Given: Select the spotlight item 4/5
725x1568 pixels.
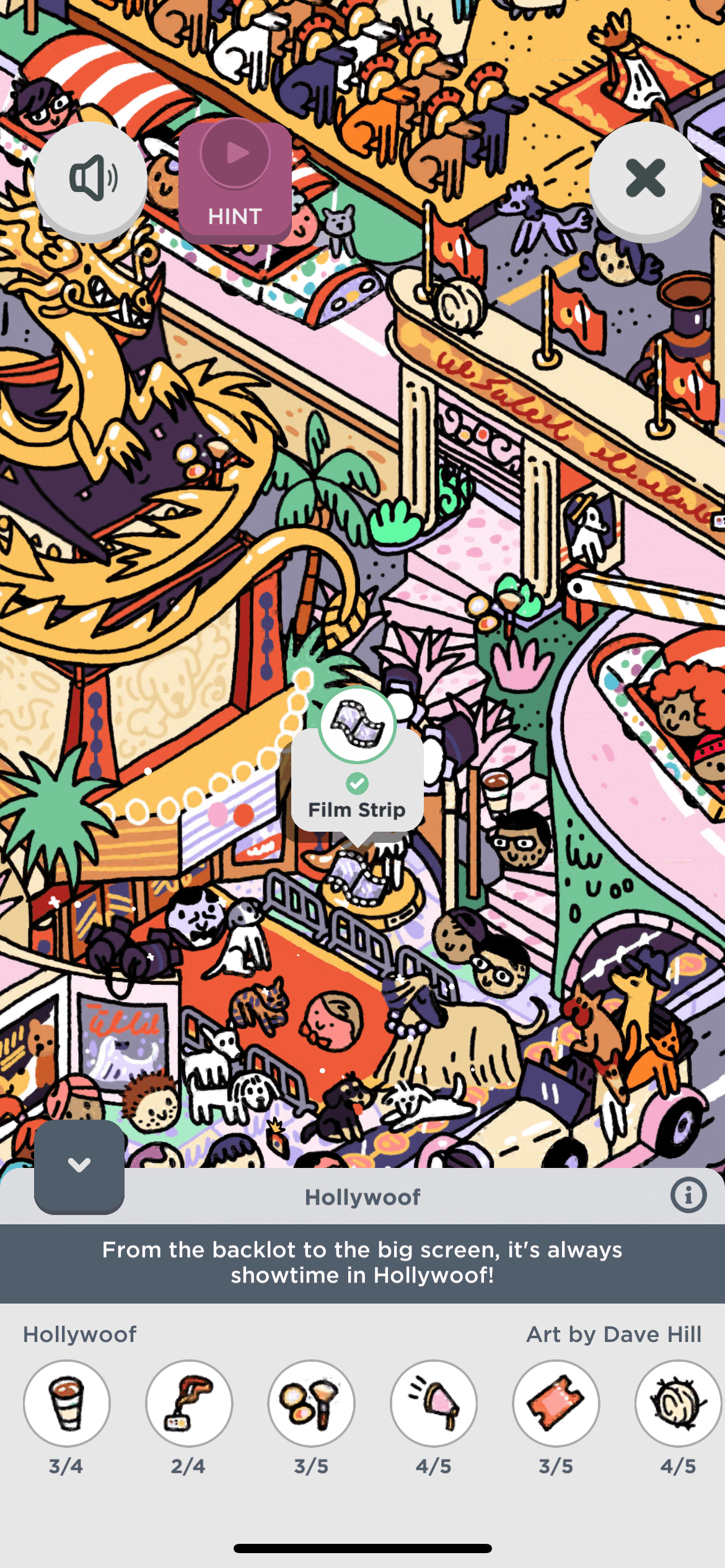Looking at the screenshot, I should [x=434, y=1403].
